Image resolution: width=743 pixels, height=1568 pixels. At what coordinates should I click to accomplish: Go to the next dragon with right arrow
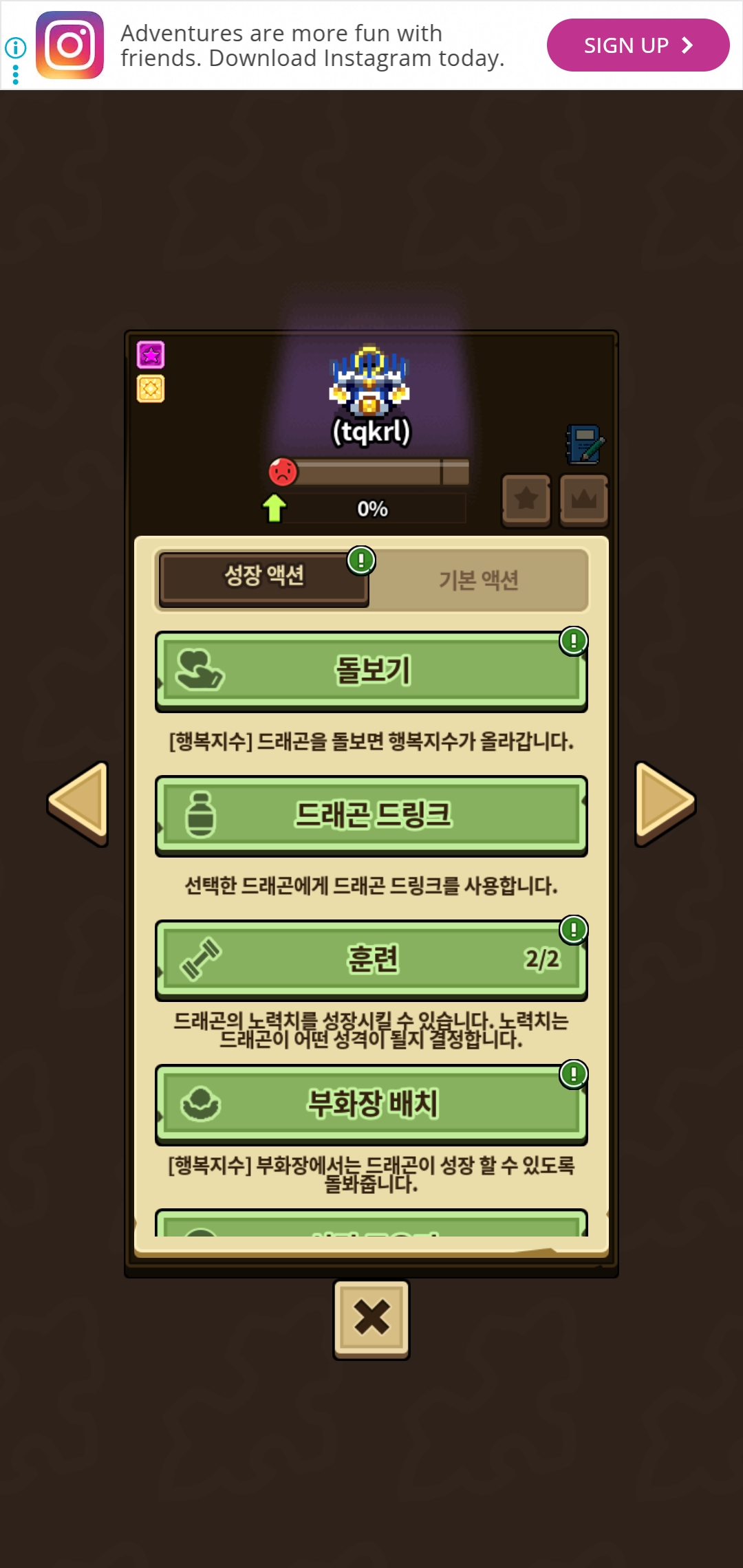pos(665,803)
